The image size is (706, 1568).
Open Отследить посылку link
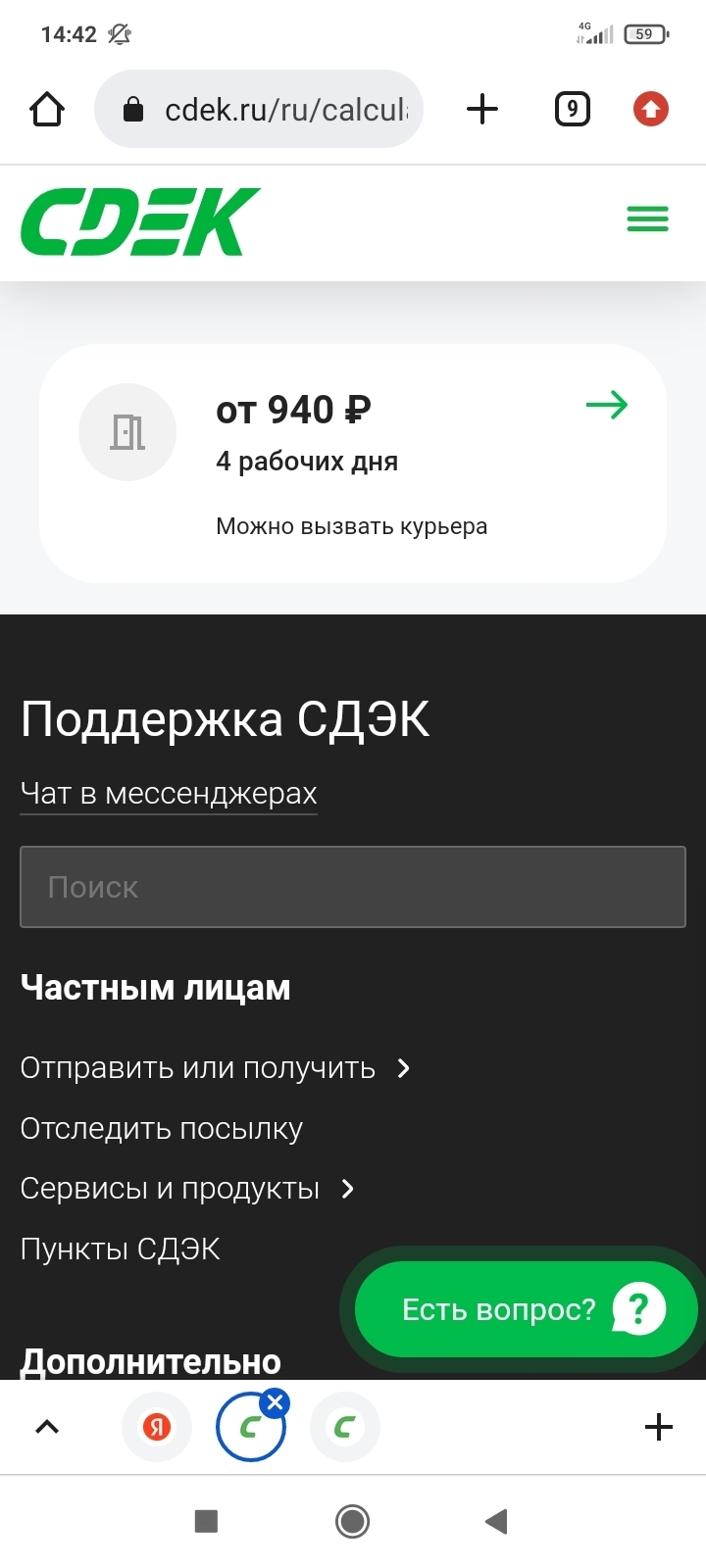162,1129
